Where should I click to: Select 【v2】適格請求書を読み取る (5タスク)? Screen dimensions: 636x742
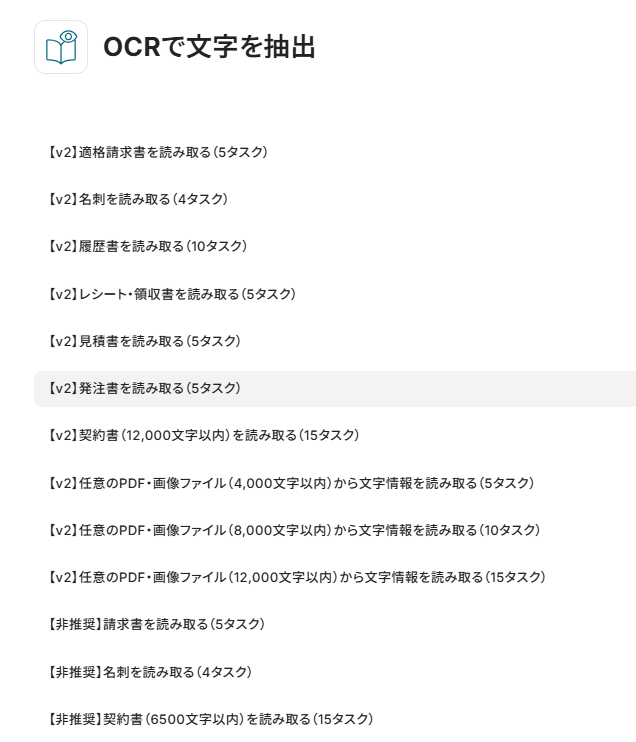[x=157, y=152]
